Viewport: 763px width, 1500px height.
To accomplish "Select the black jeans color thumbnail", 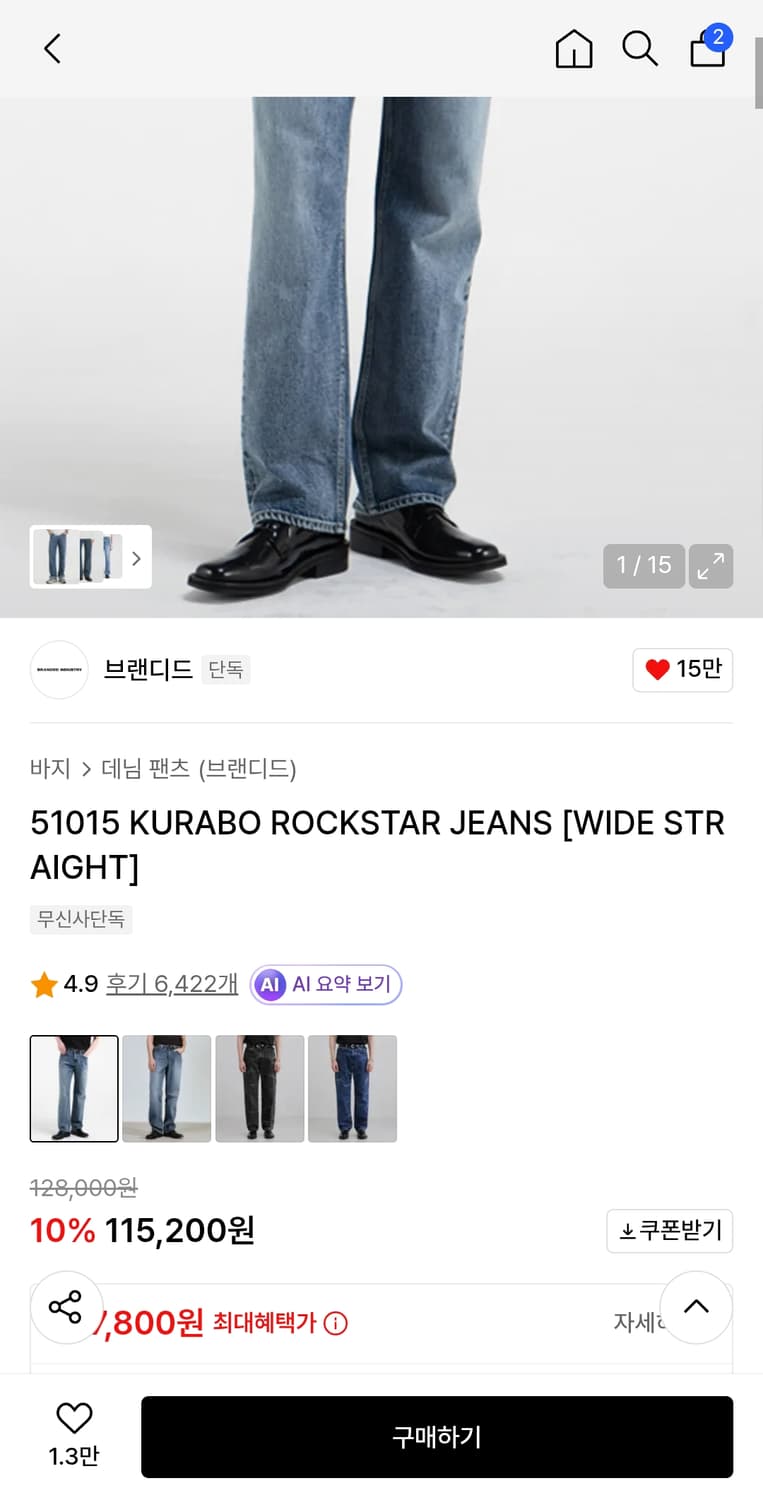I will [259, 1088].
